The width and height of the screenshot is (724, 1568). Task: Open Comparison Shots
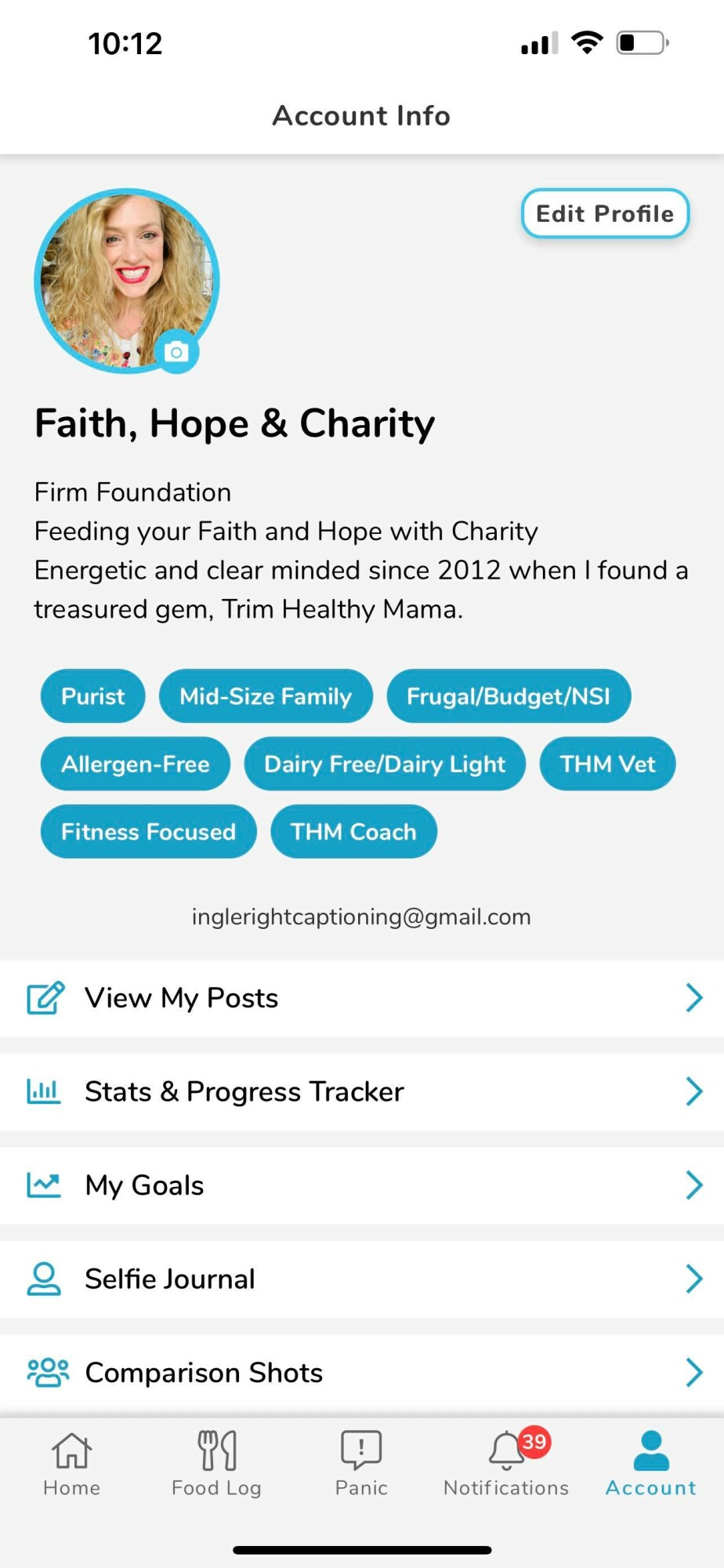pyautogui.click(x=362, y=1373)
